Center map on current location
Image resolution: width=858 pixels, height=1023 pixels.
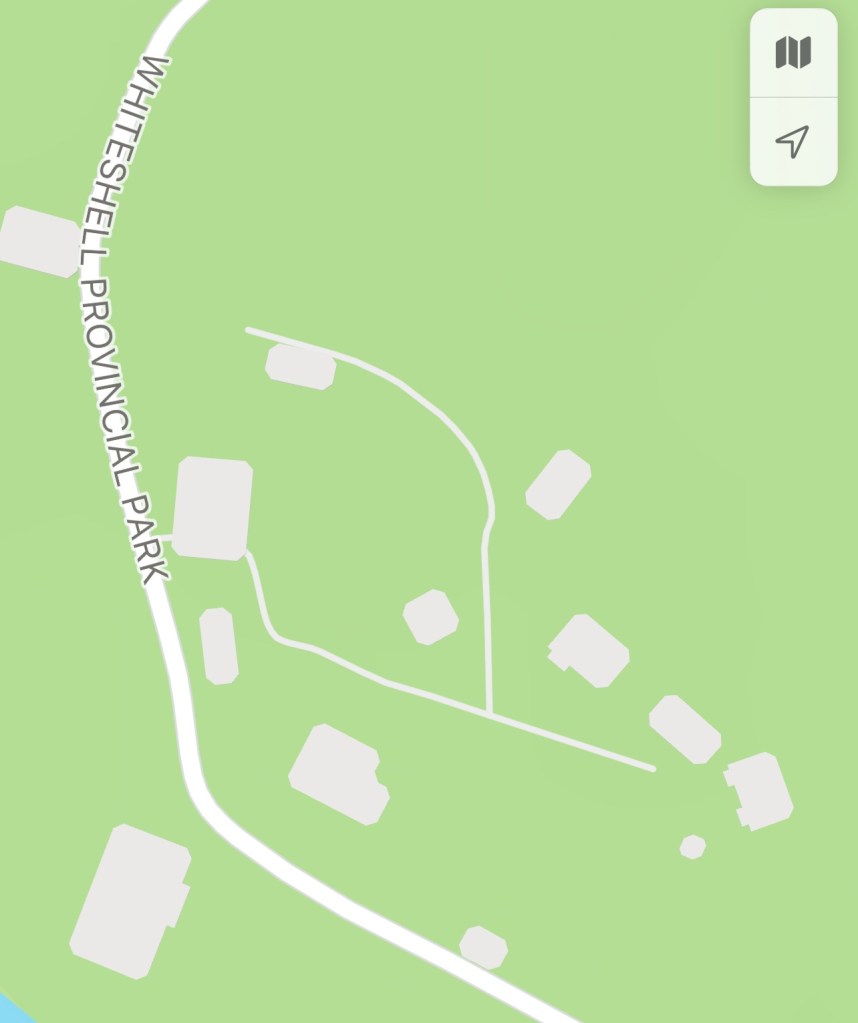793,141
